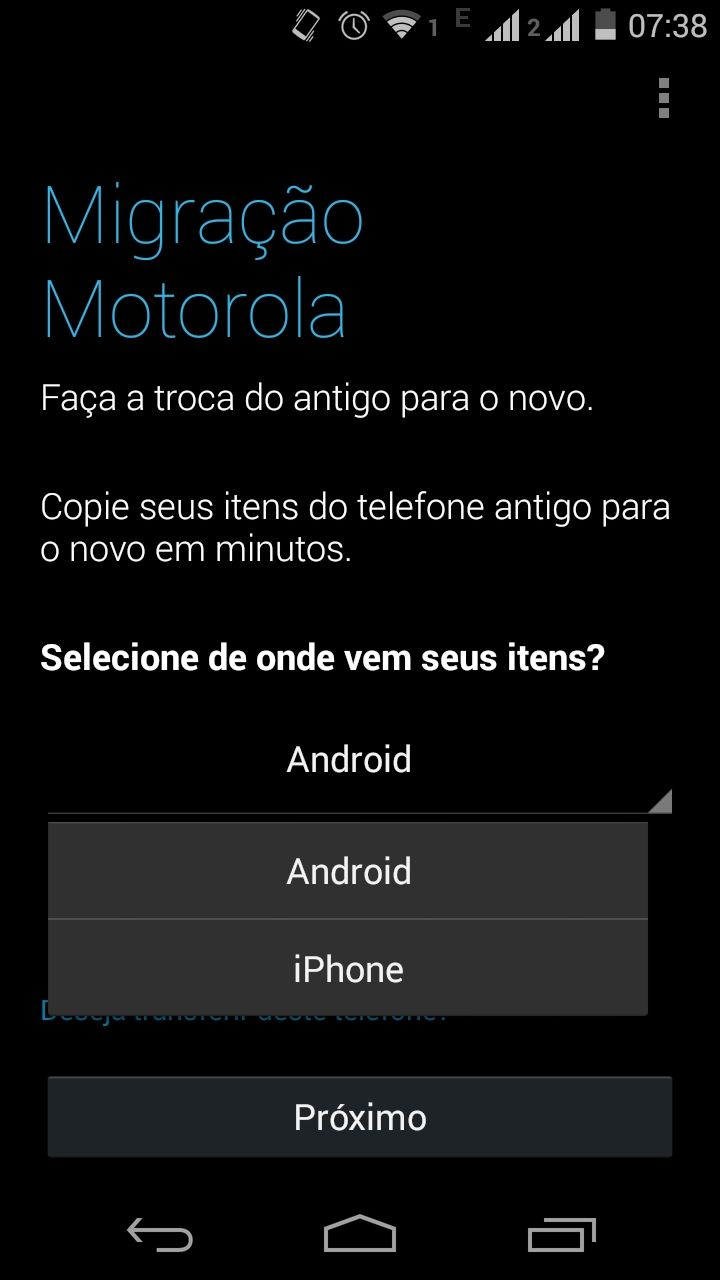The width and height of the screenshot is (720, 1280).
Task: Go to the home screen
Action: point(360,1235)
